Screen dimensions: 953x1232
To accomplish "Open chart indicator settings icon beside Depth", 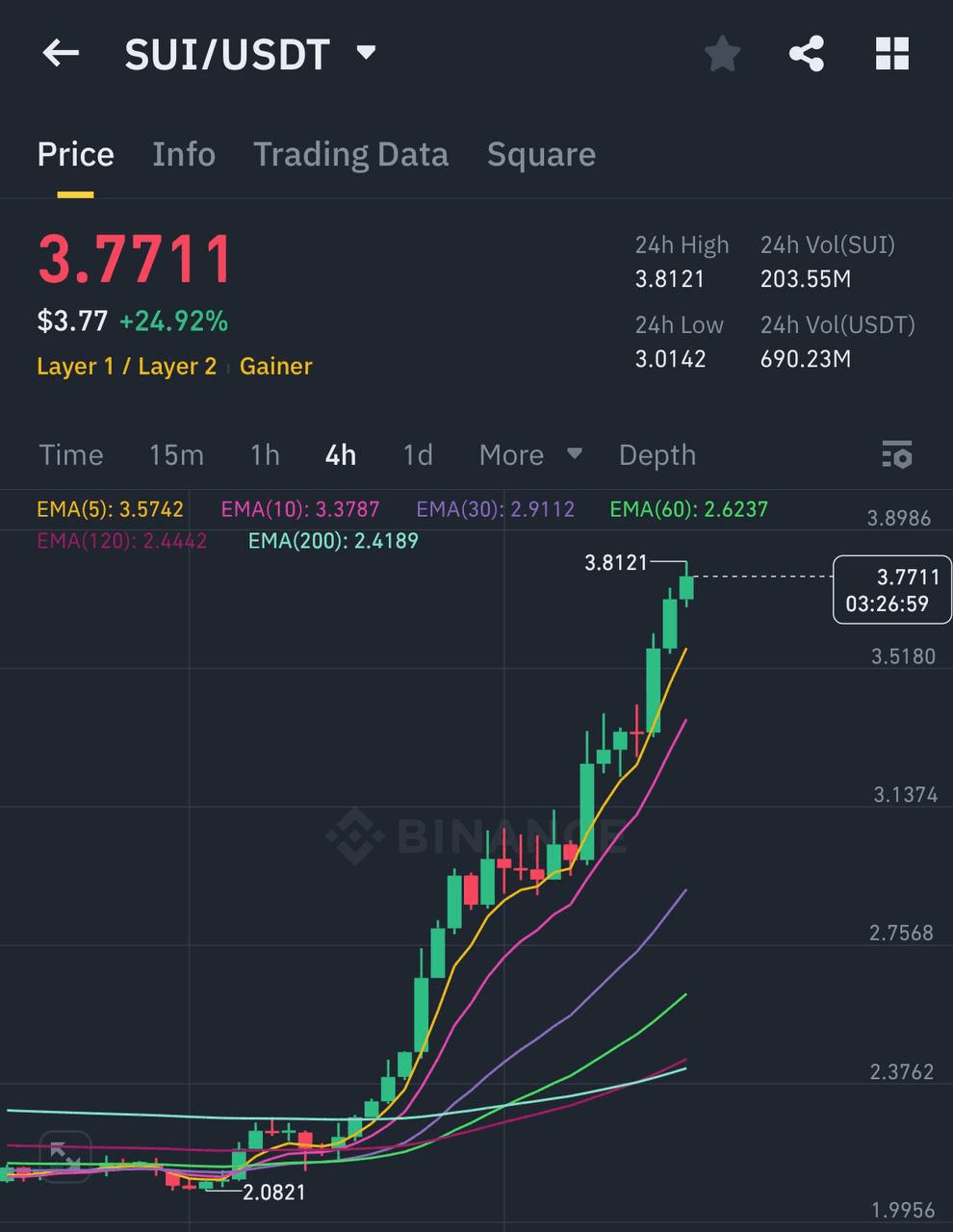I will 895,454.
